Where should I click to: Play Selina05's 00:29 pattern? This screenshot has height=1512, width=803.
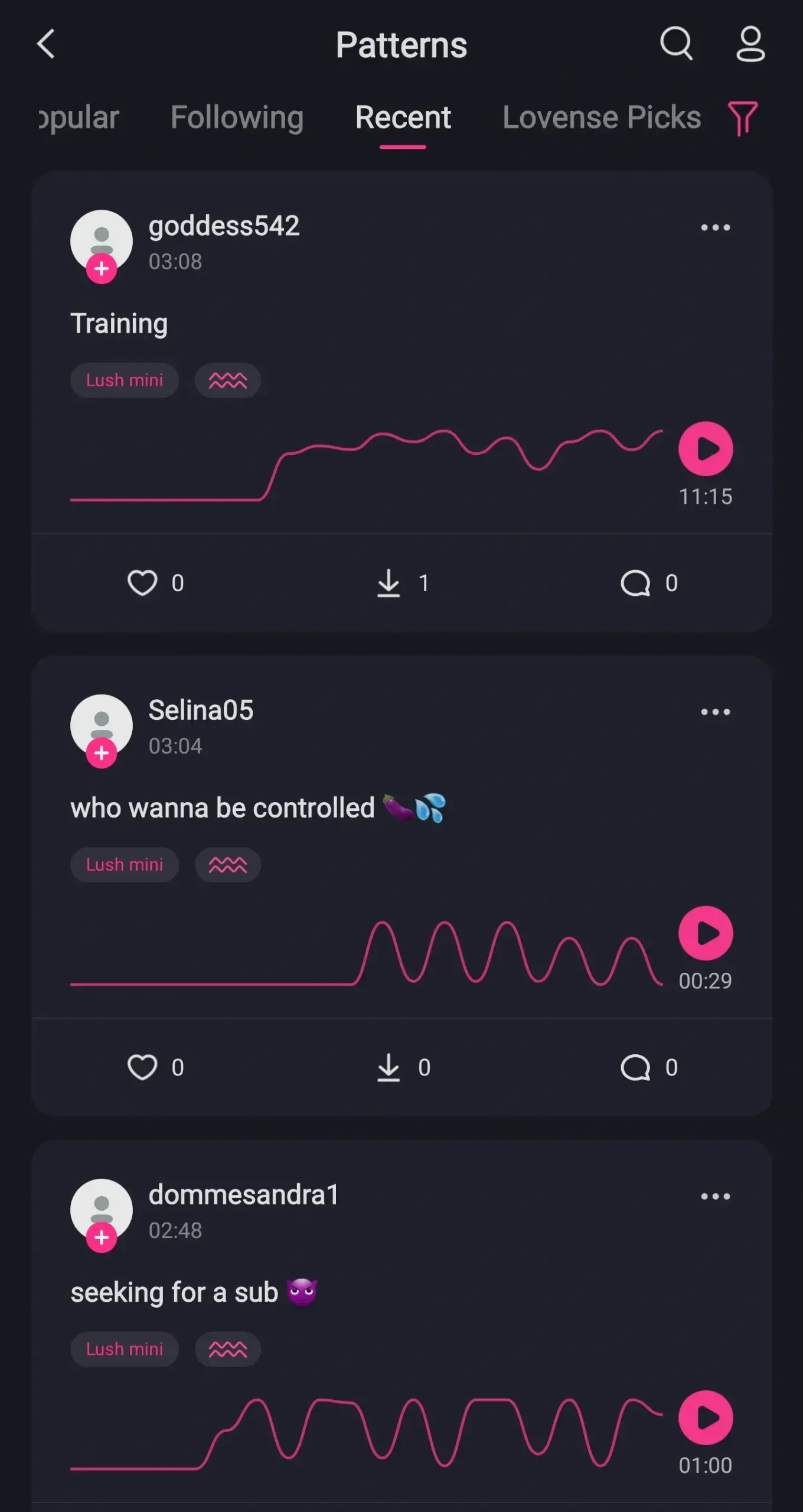tap(706, 933)
